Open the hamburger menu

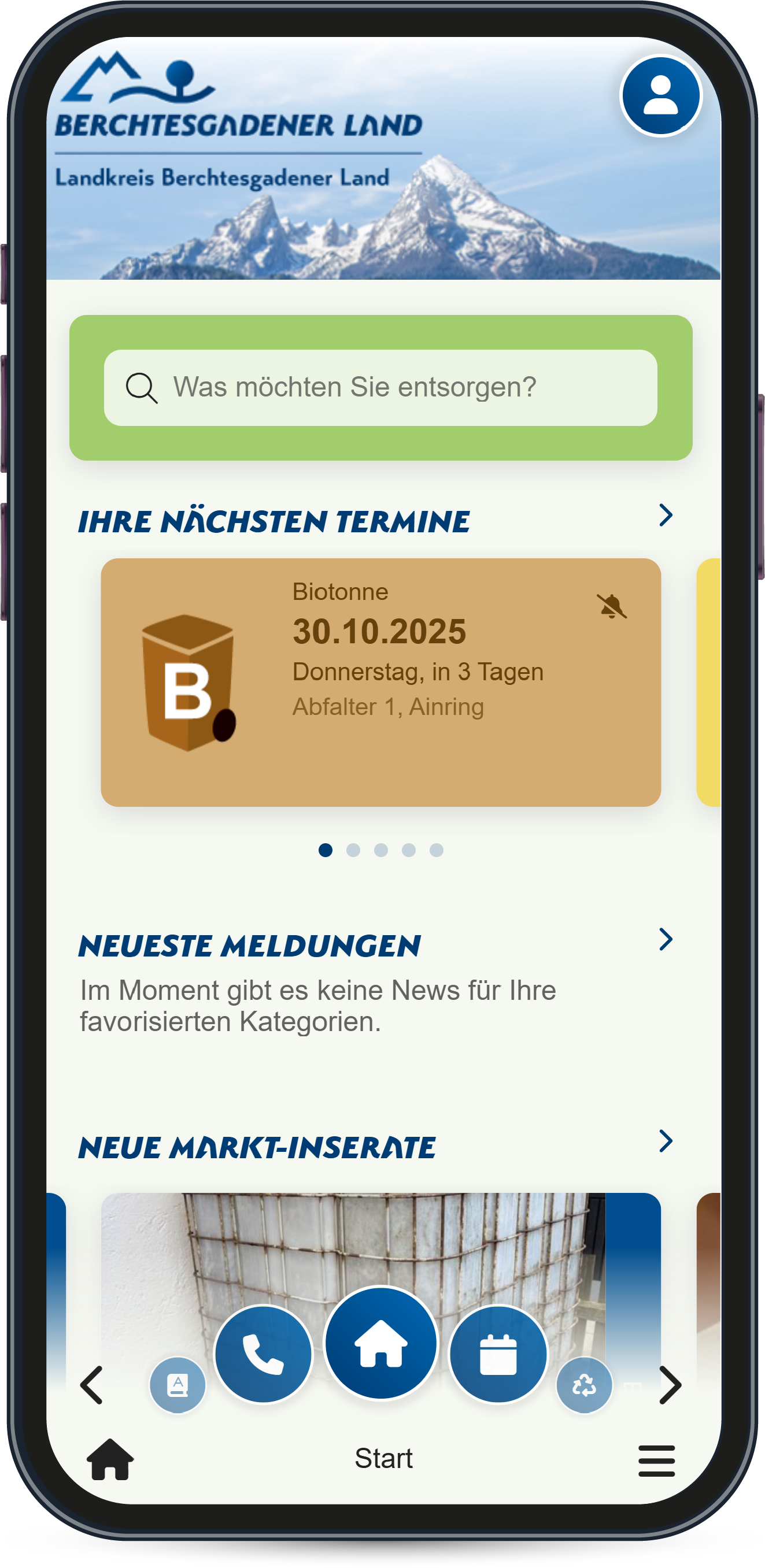click(x=656, y=1460)
